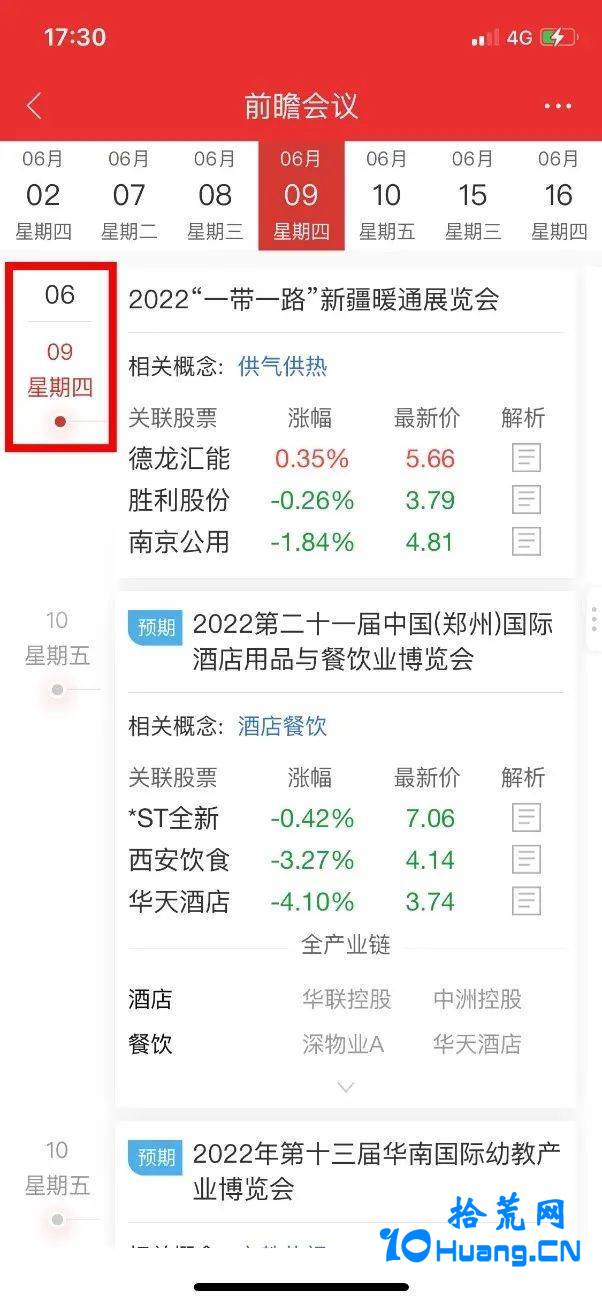Image resolution: width=602 pixels, height=1304 pixels.
Task: Open analysis icon for 胜利股份
Action: 526,499
